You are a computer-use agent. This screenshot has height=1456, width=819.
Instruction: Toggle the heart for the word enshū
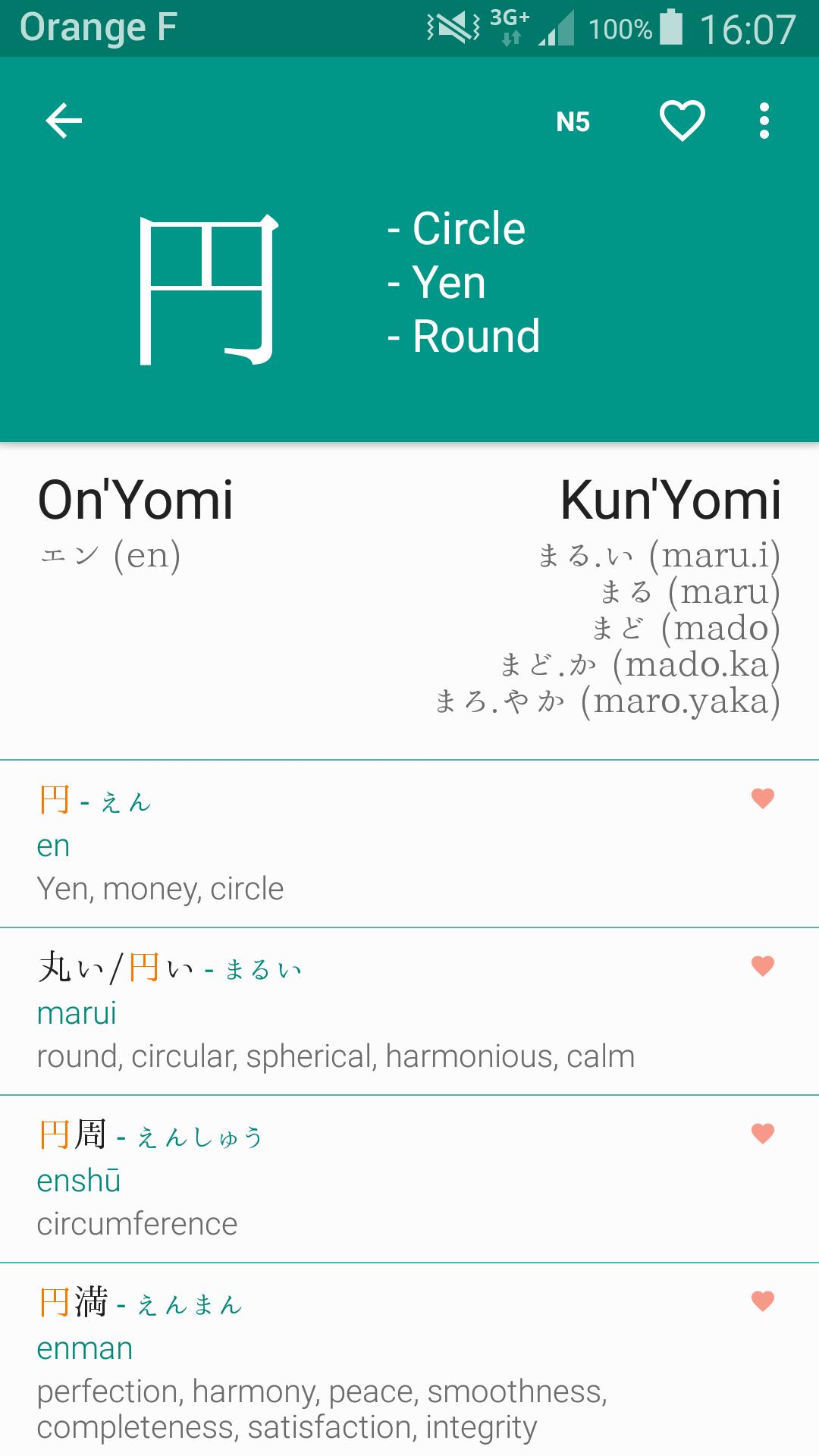click(x=762, y=1133)
